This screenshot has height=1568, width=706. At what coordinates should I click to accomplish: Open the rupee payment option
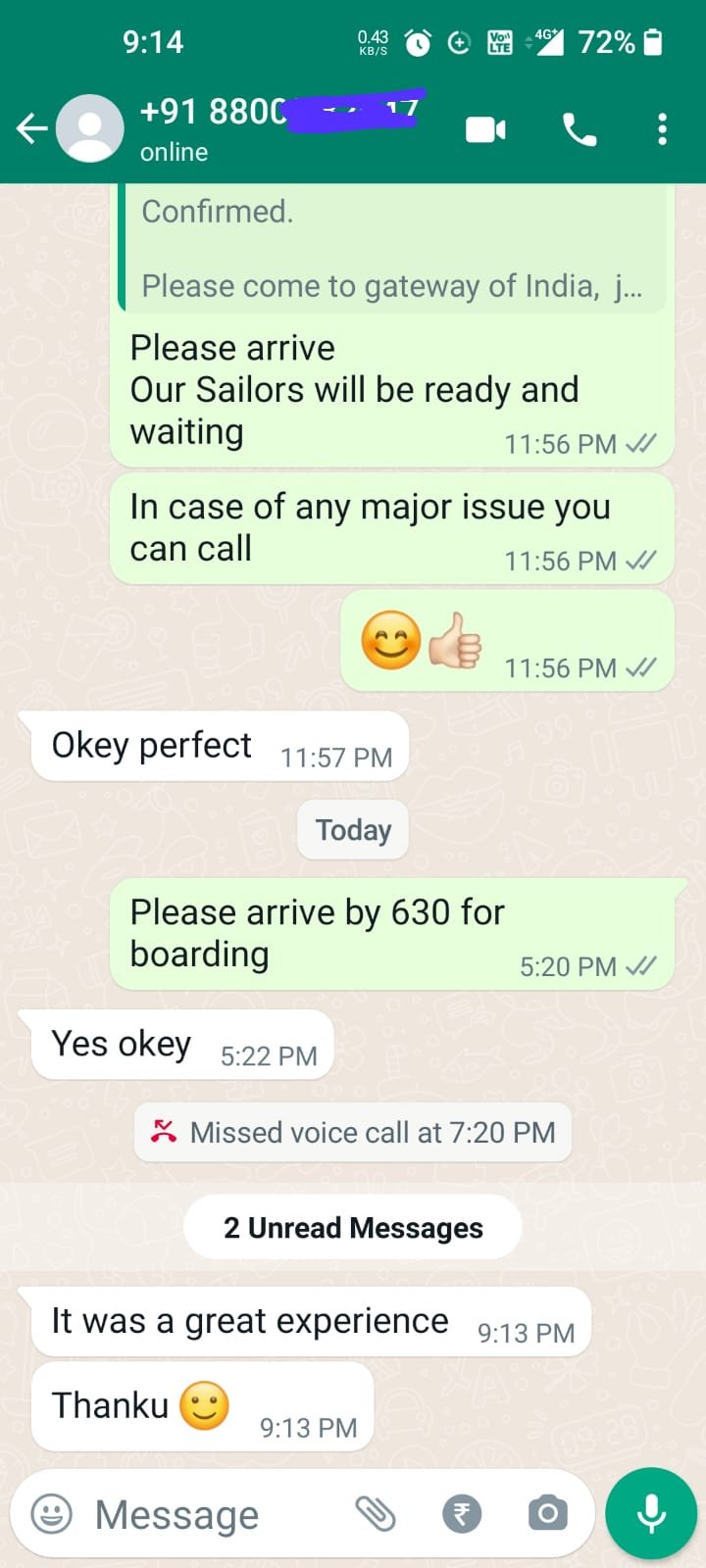point(462,1514)
